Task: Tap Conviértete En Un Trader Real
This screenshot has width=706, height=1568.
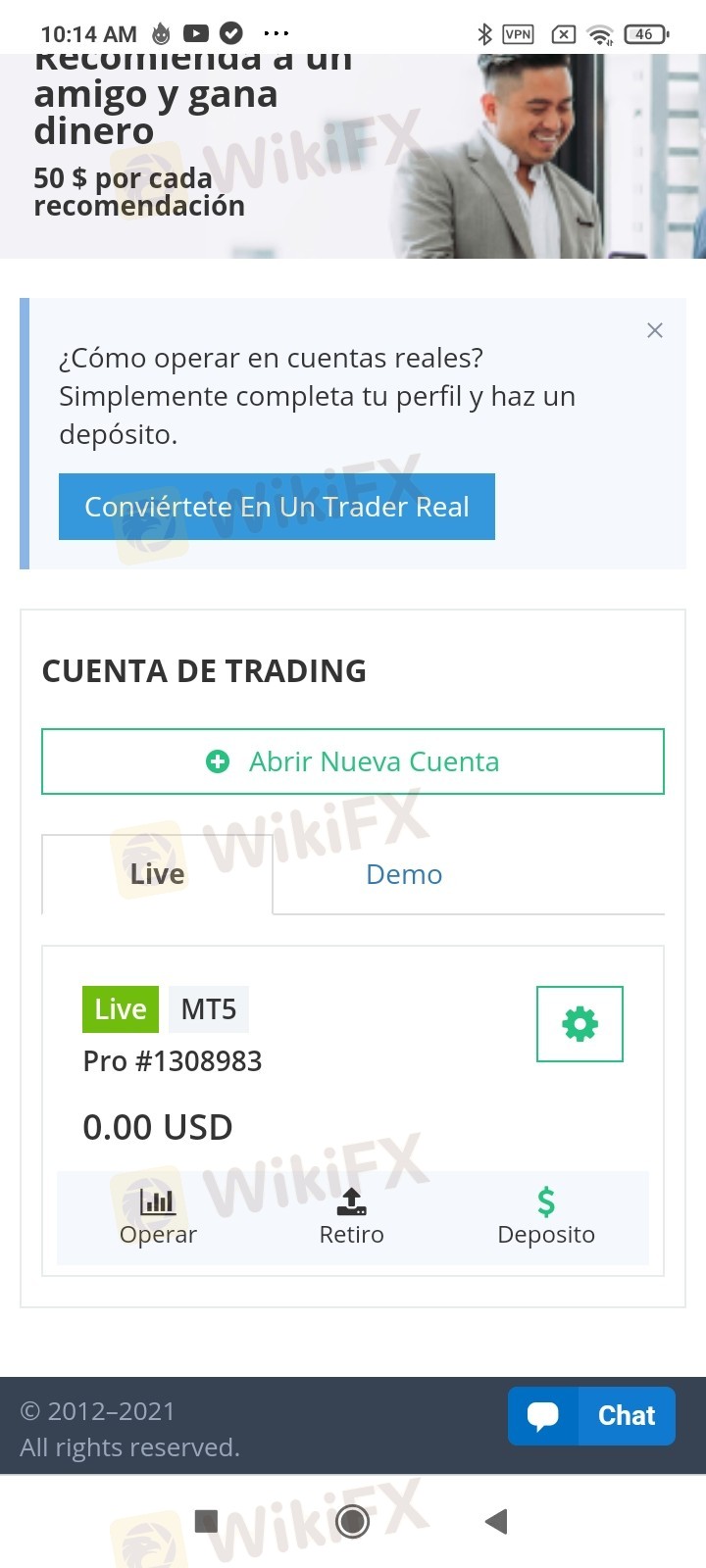Action: 277,507
